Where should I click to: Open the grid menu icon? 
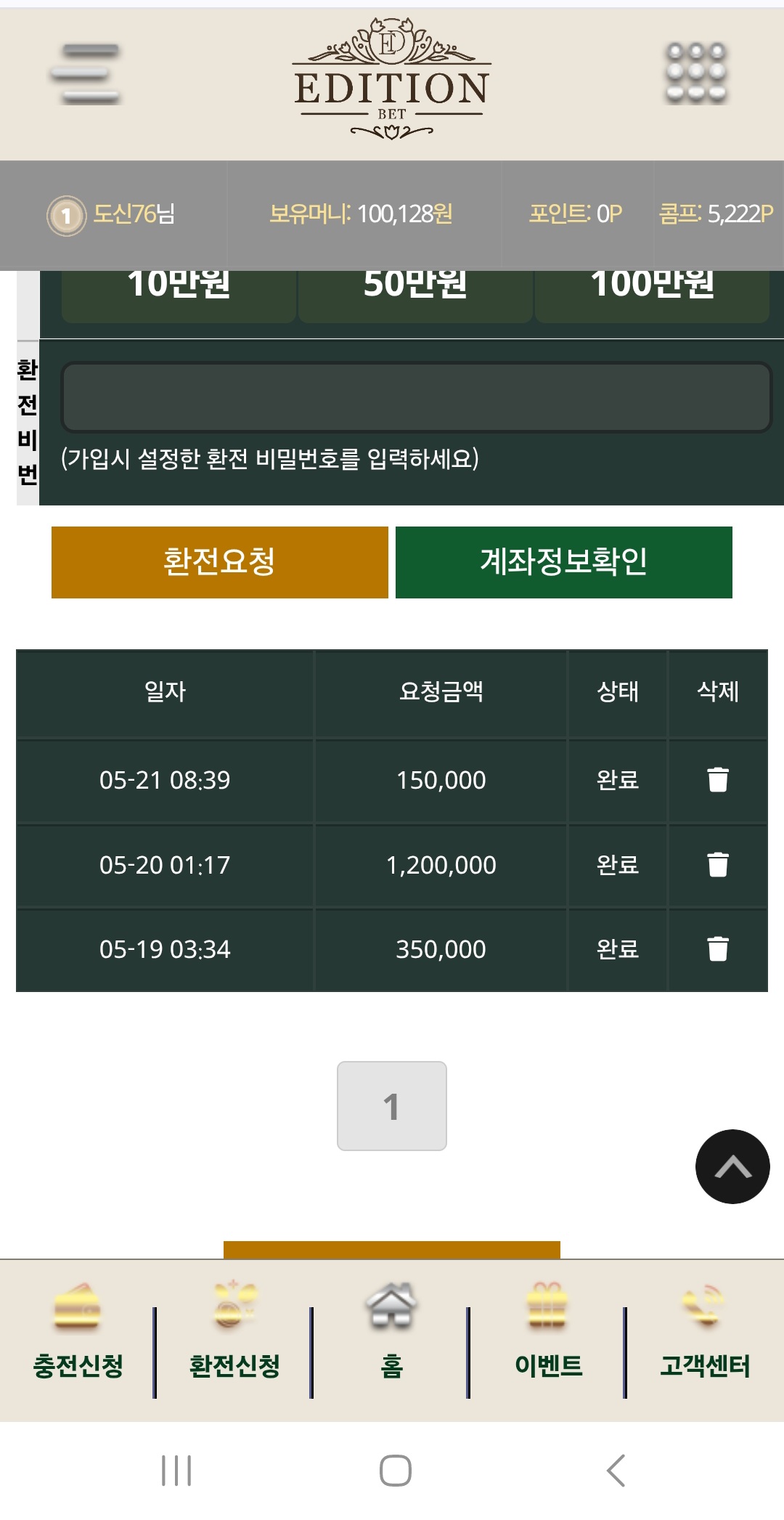point(696,73)
